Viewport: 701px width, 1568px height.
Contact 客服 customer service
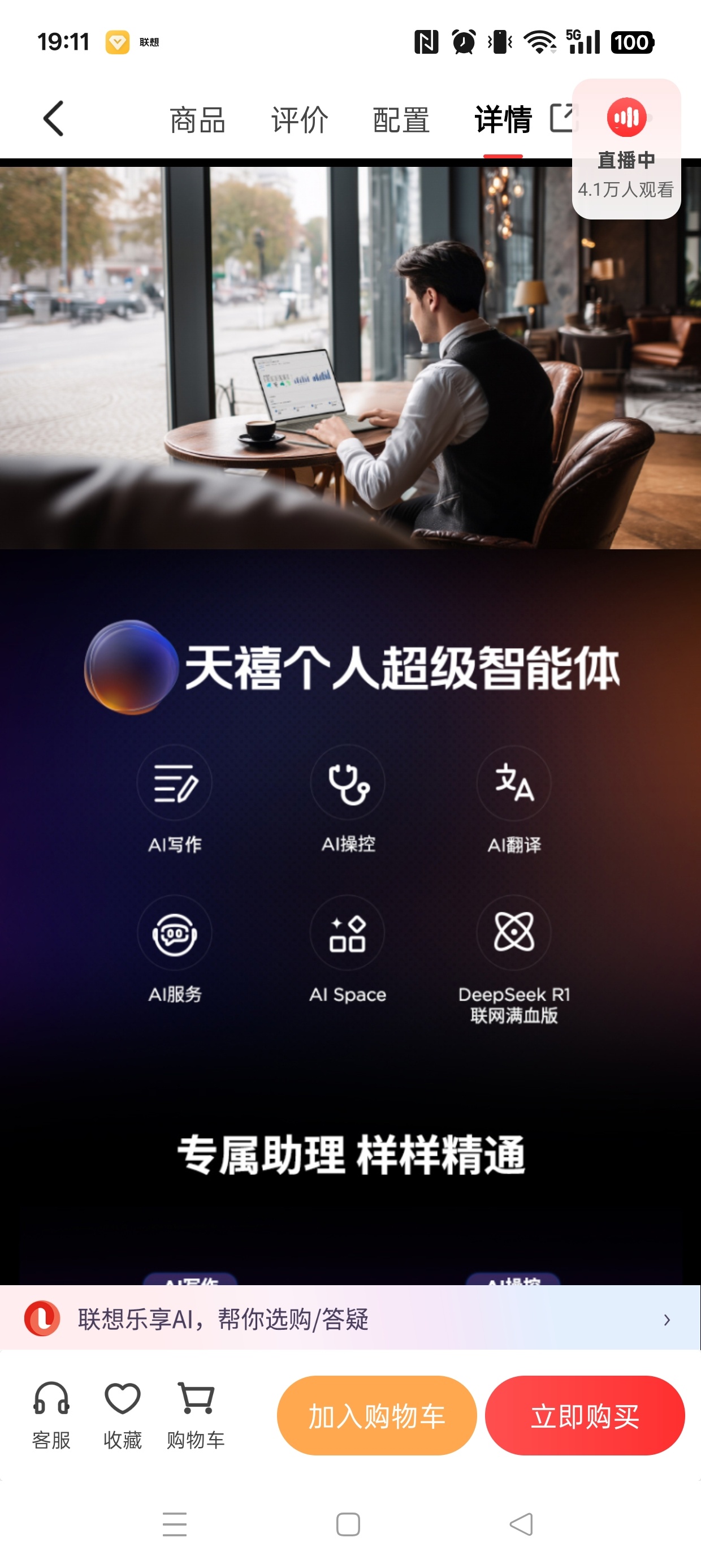click(x=51, y=1415)
